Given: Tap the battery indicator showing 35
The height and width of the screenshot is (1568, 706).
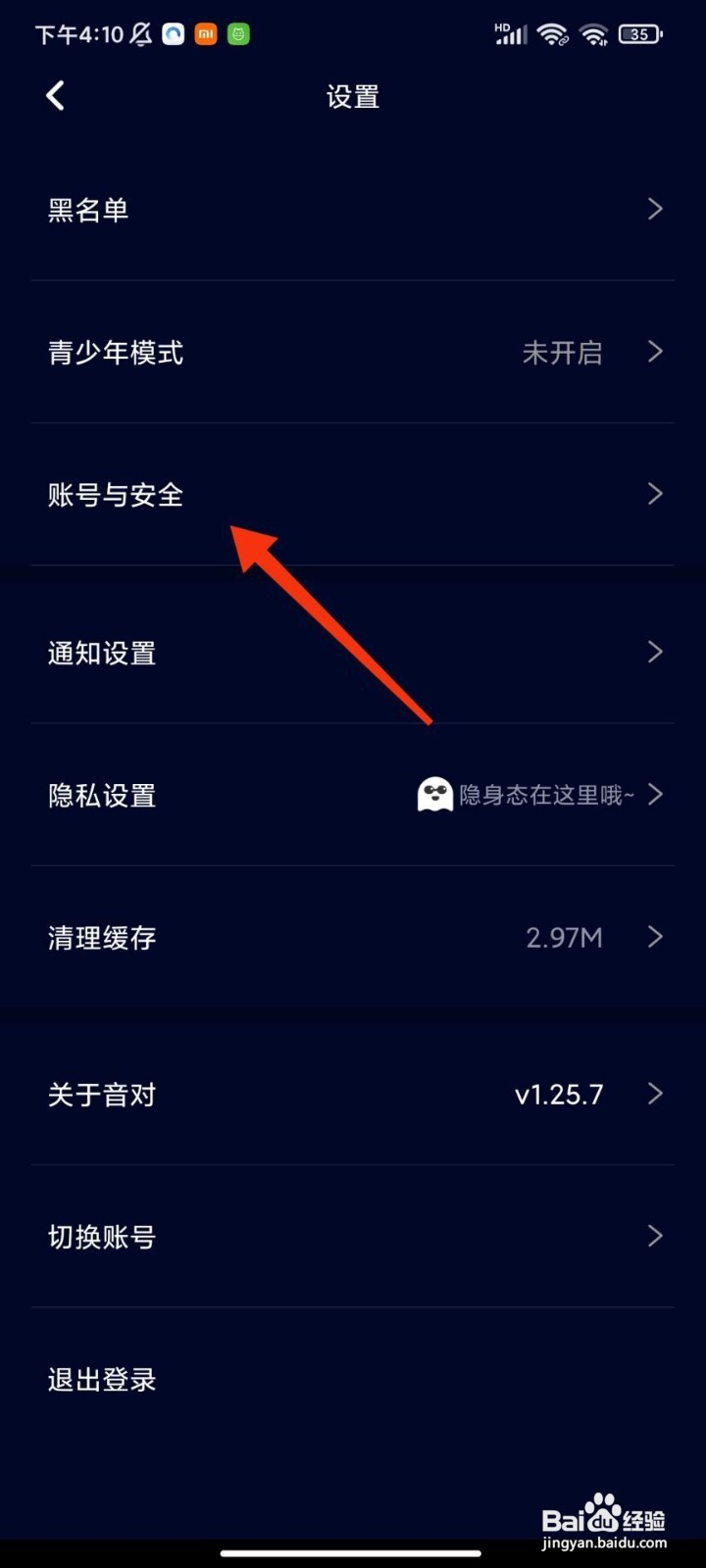Looking at the screenshot, I should tap(639, 33).
